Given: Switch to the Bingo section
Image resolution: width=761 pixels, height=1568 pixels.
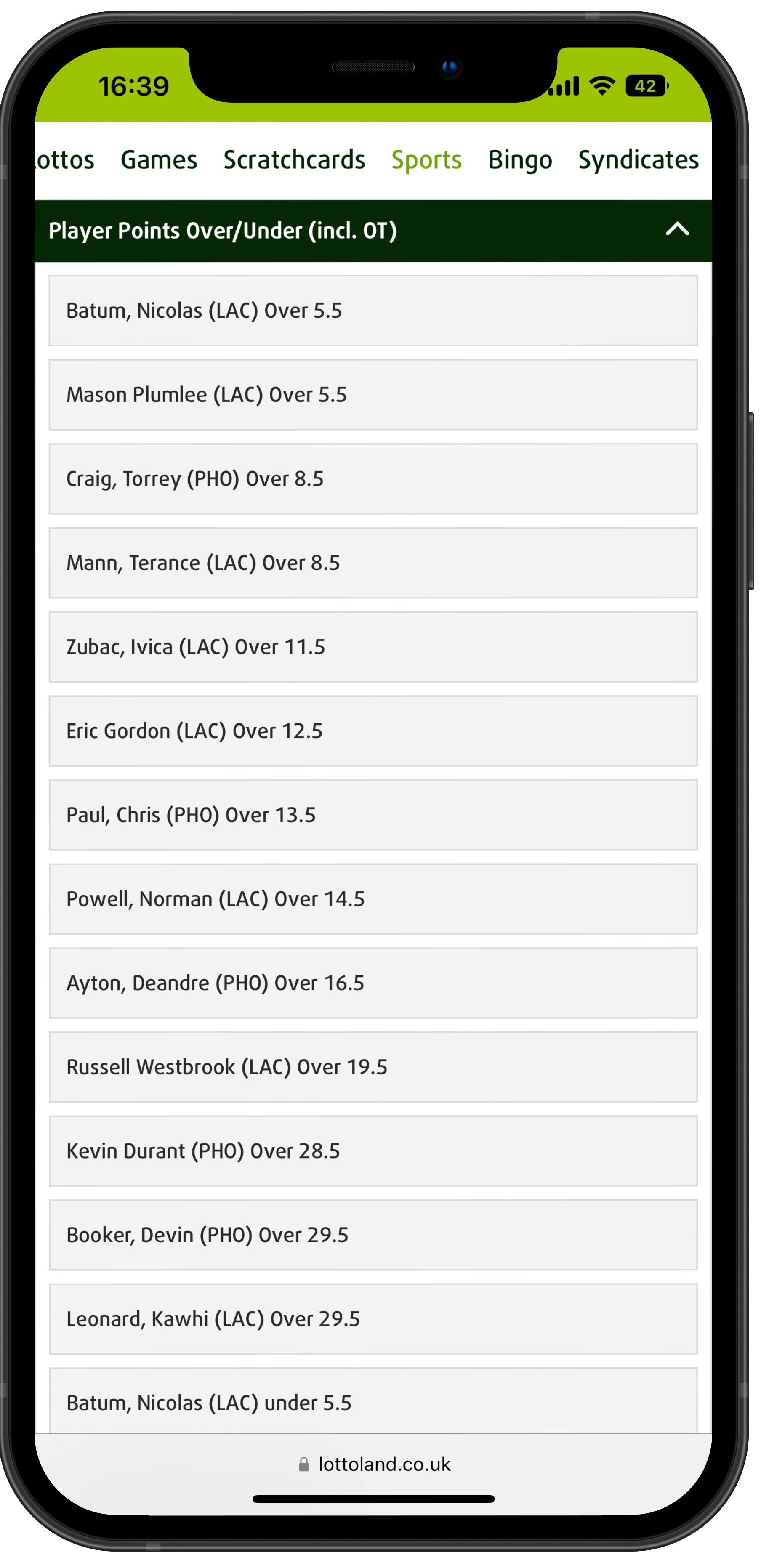Looking at the screenshot, I should (x=520, y=159).
